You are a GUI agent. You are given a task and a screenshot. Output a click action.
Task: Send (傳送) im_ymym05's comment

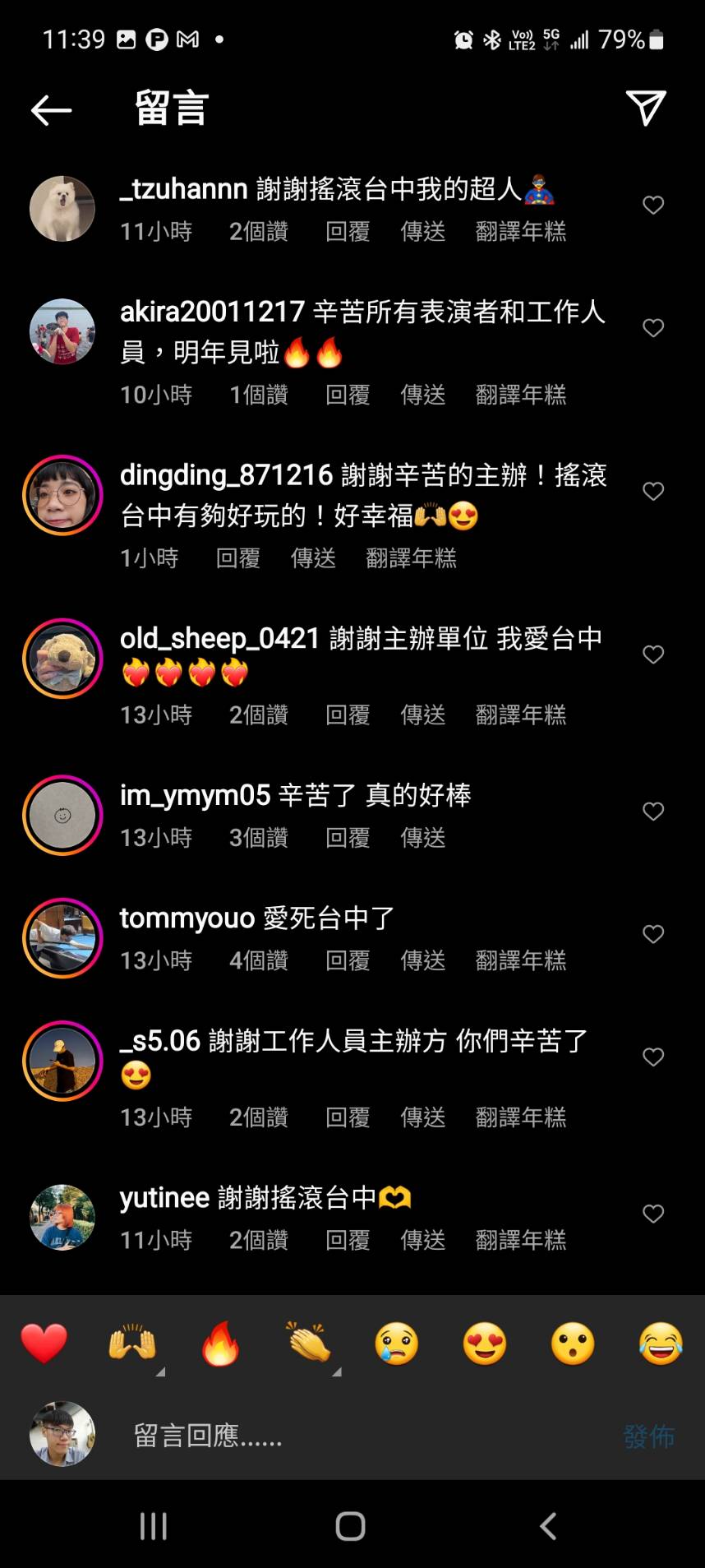(422, 837)
